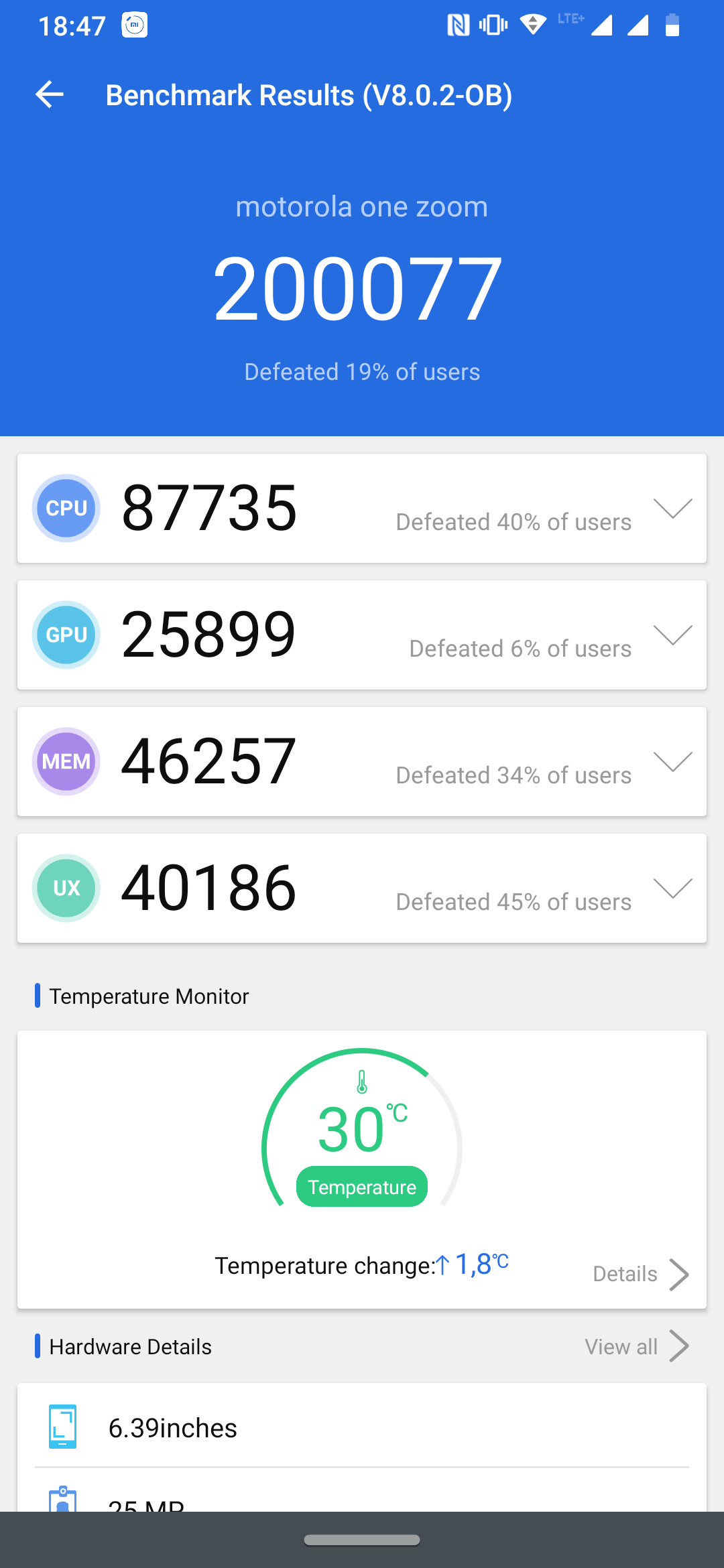View all hardware details

pos(637,1346)
